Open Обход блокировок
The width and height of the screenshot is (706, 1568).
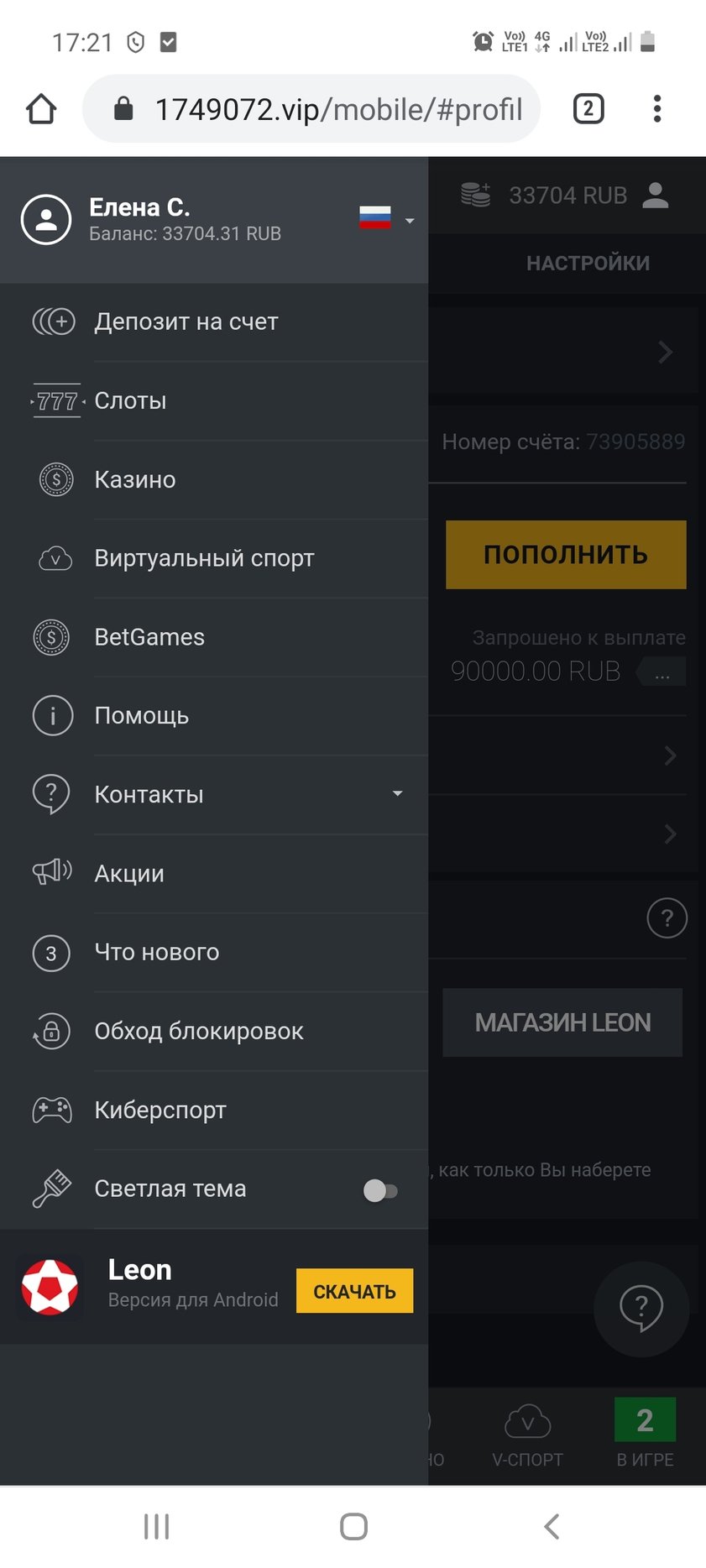[199, 1032]
